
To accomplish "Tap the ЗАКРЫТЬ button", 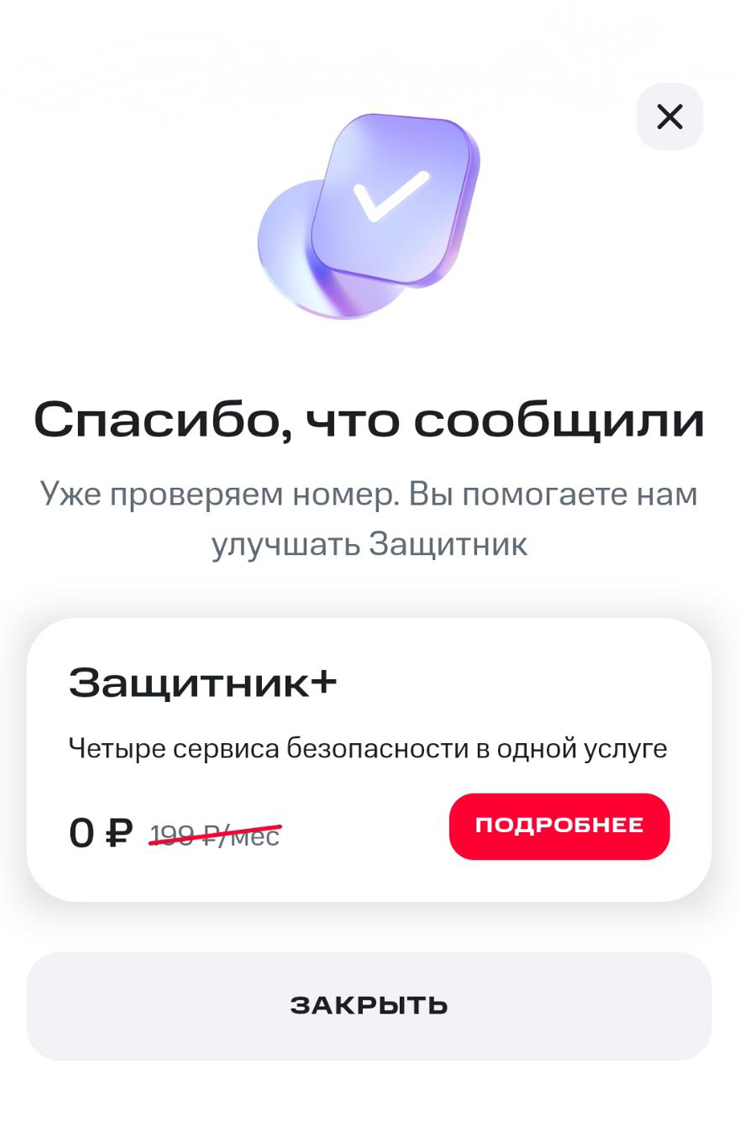I will [369, 1005].
